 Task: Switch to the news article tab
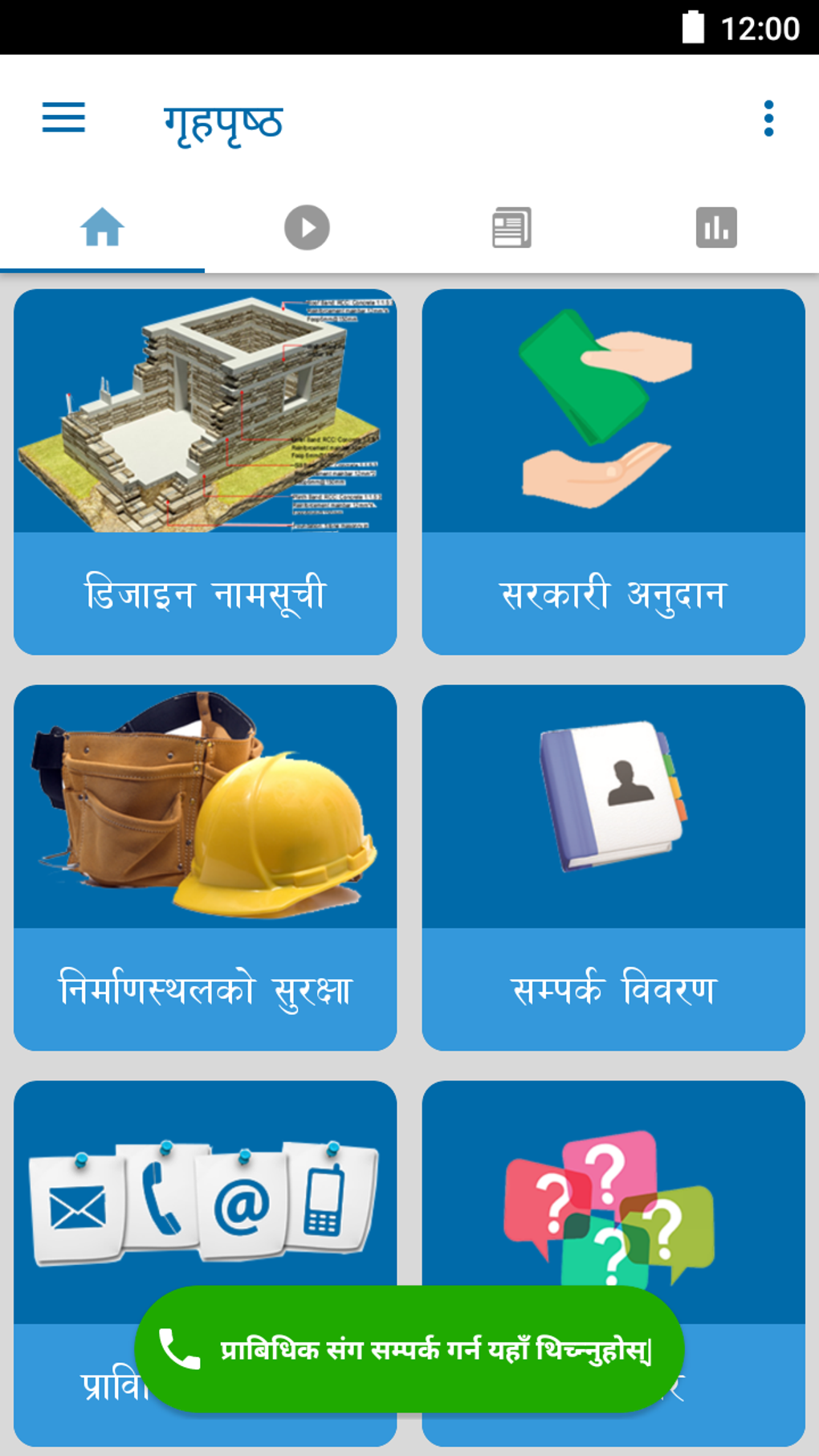[x=511, y=227]
